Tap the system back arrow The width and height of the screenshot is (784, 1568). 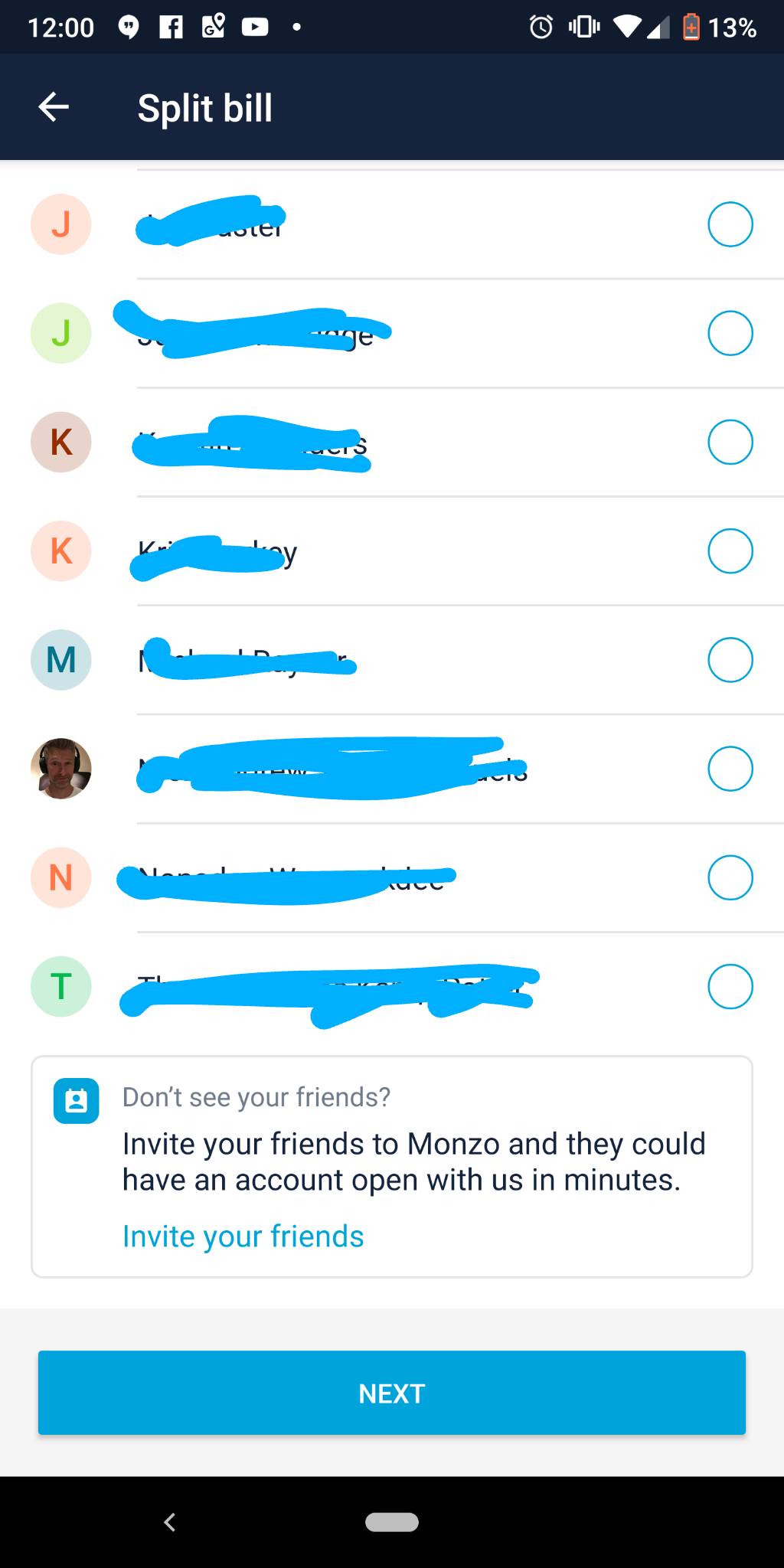tap(170, 1522)
